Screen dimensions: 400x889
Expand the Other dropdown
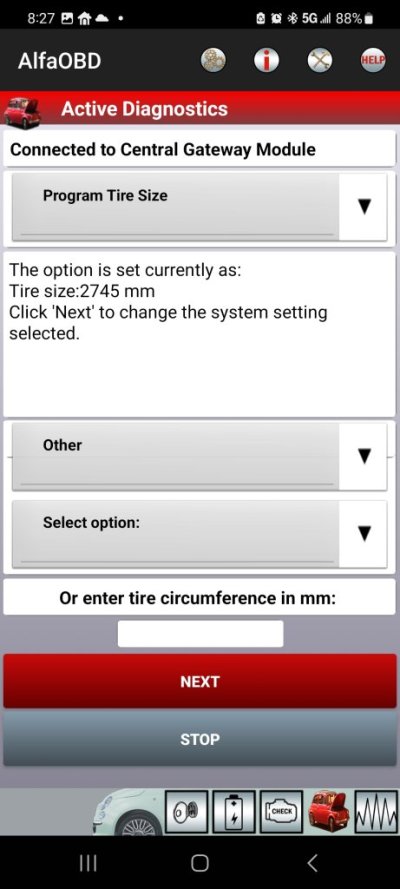[199, 456]
